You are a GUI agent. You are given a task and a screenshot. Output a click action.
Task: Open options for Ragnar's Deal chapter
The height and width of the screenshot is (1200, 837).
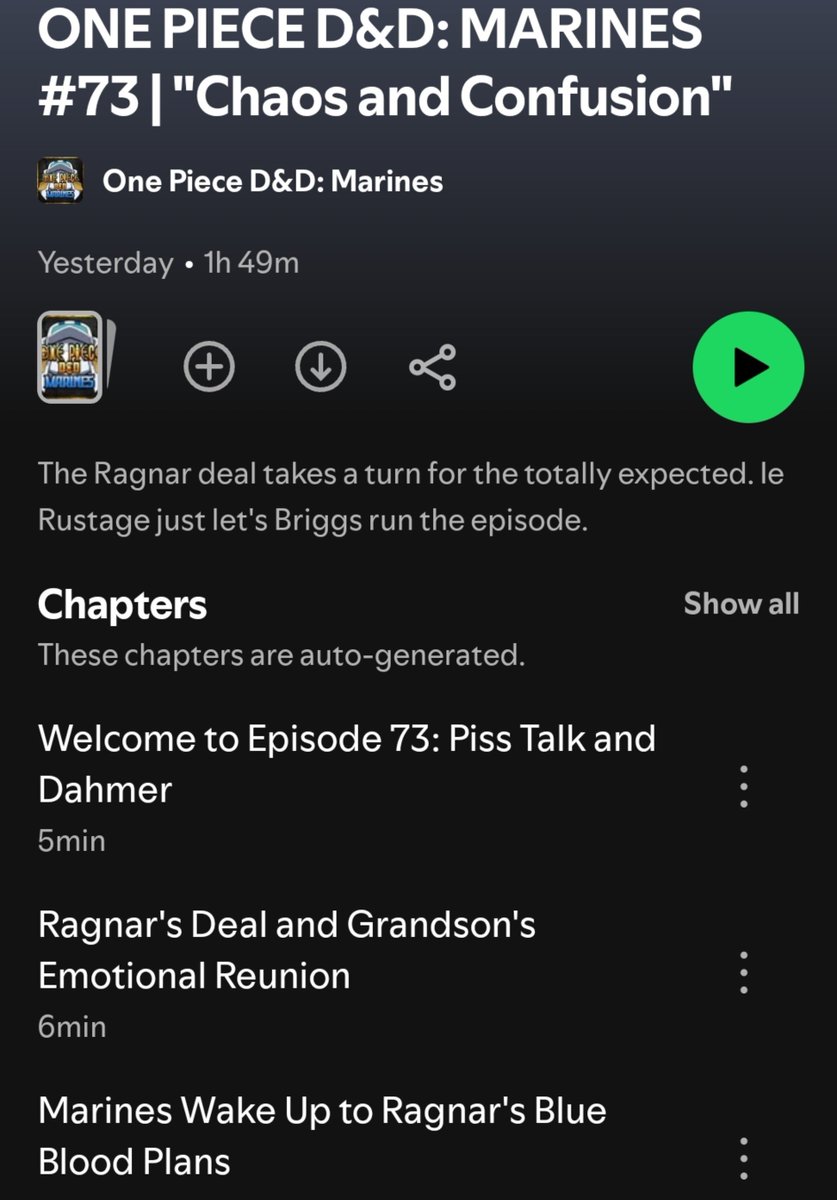point(743,972)
